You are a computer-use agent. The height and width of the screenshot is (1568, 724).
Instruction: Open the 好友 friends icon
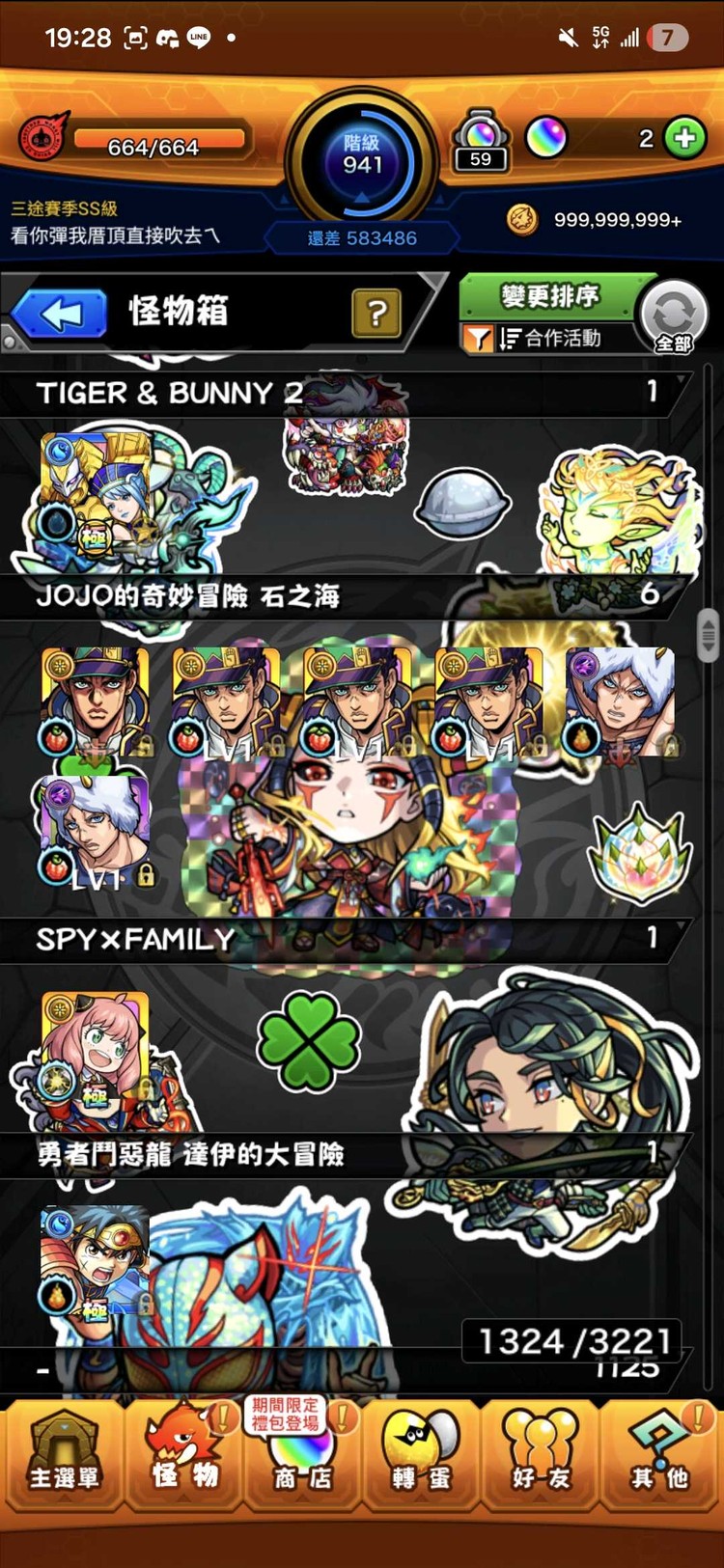tap(539, 1457)
